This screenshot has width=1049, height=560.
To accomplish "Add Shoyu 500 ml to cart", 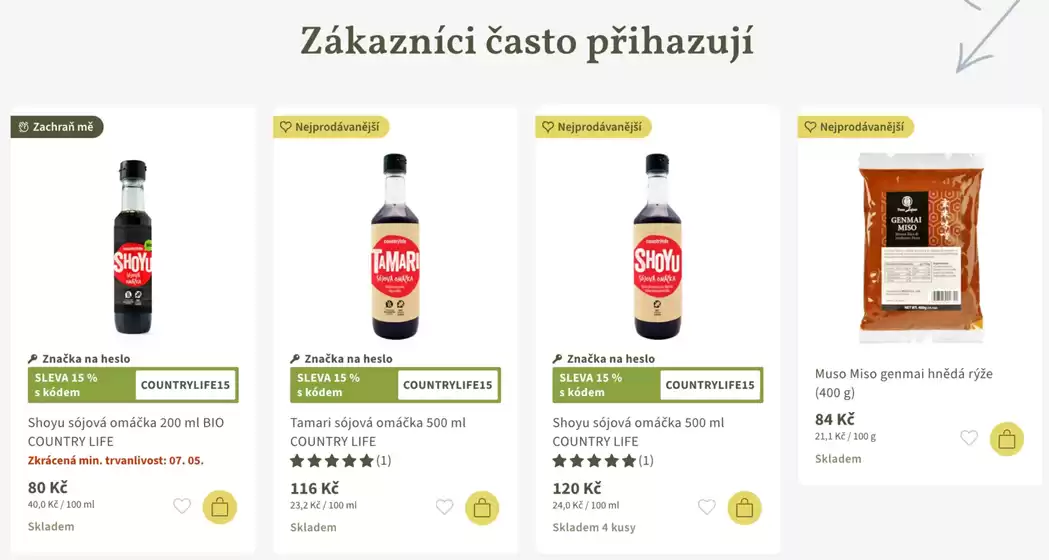I will (x=744, y=507).
